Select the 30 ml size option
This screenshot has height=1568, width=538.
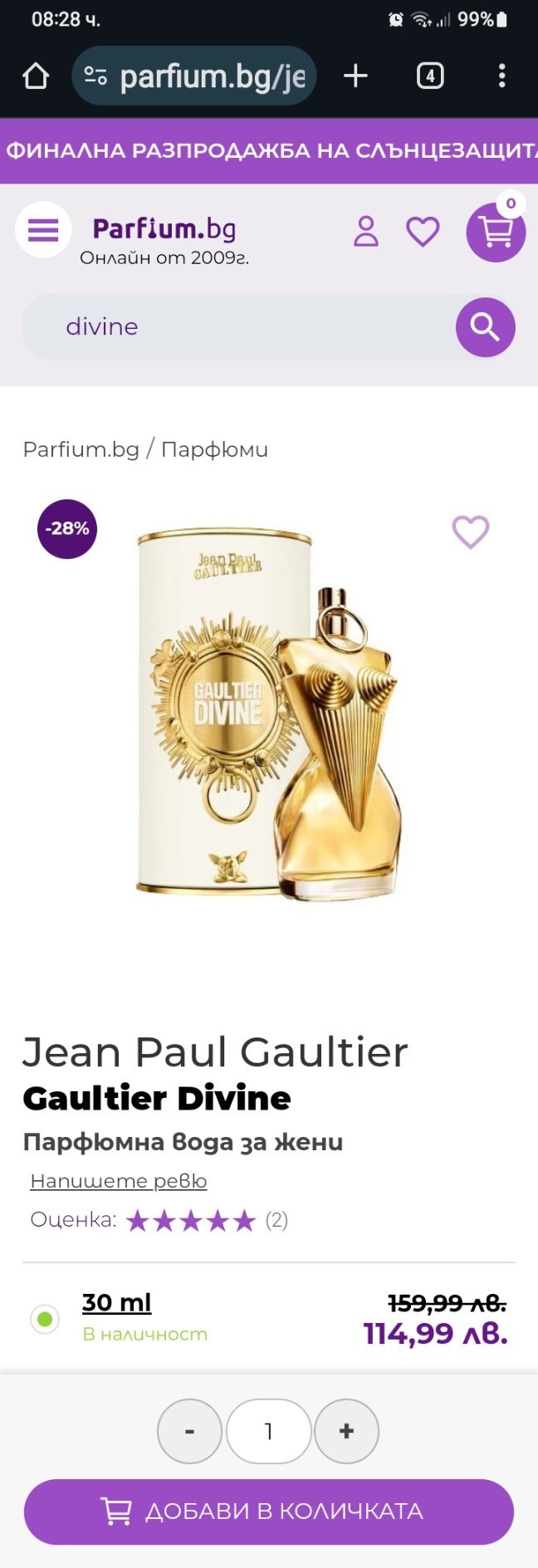[x=45, y=1318]
